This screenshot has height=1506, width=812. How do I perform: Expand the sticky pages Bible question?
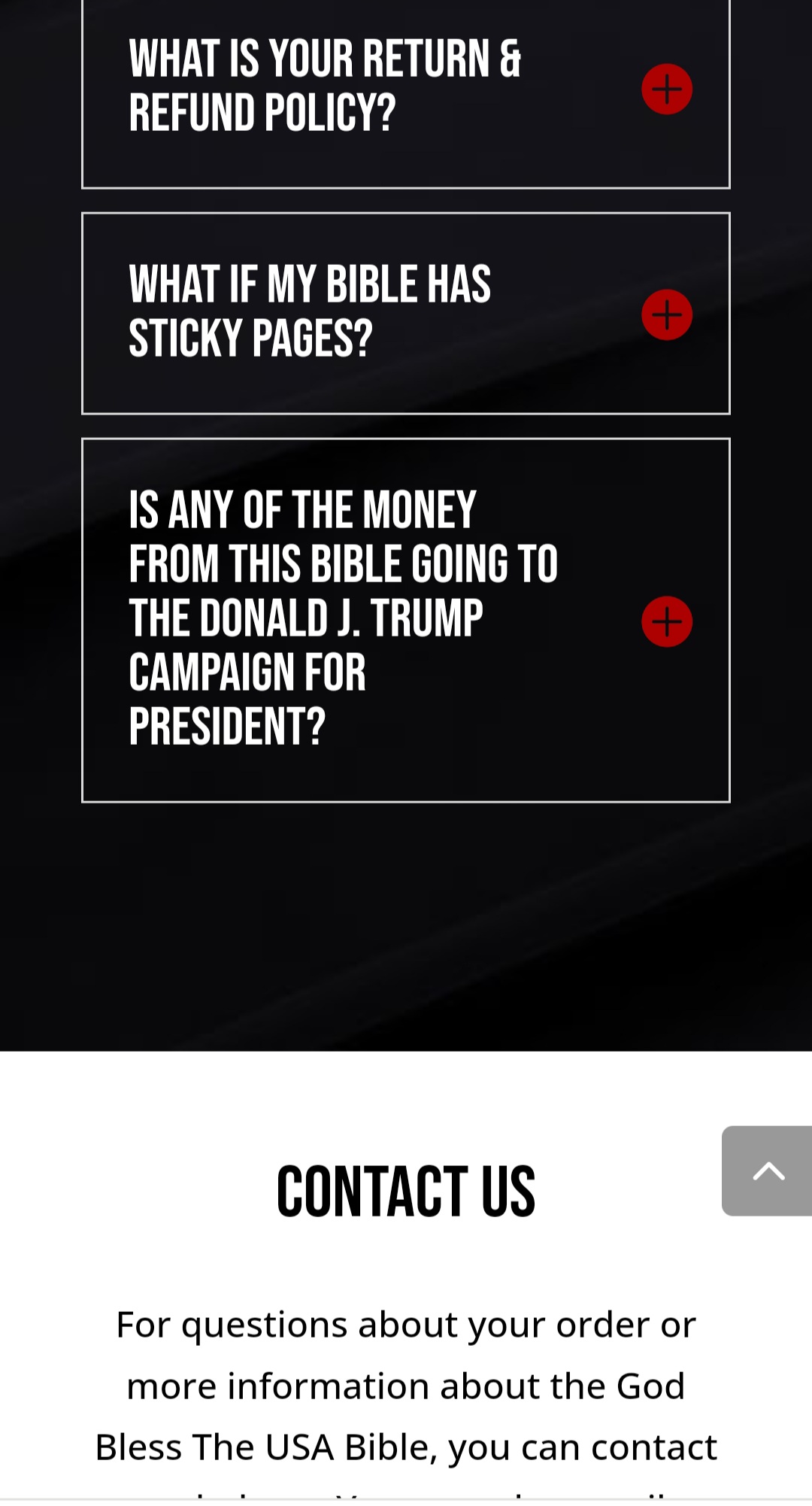pyautogui.click(x=666, y=314)
